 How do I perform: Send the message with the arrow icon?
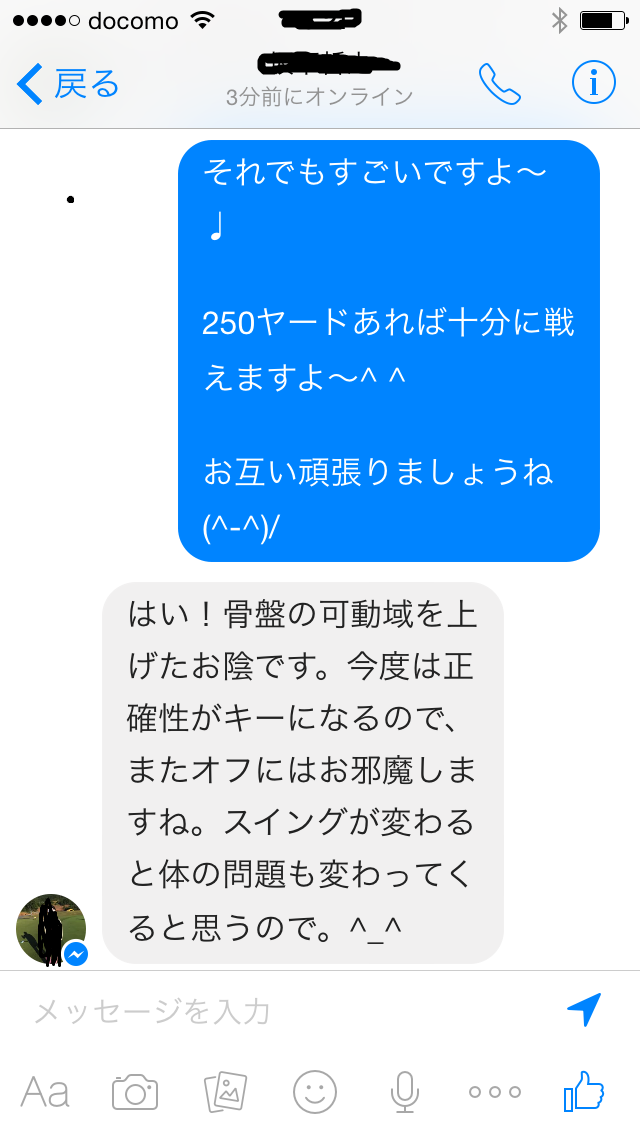[x=584, y=1009]
